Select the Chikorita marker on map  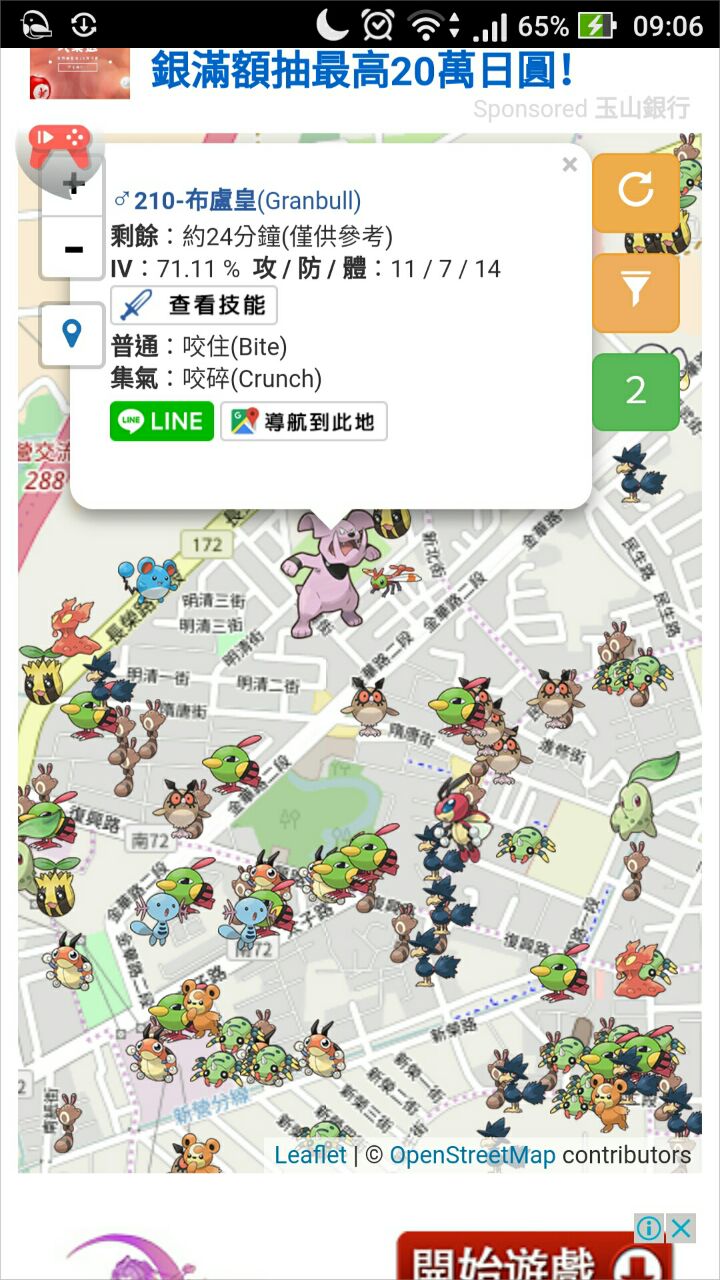[x=643, y=795]
